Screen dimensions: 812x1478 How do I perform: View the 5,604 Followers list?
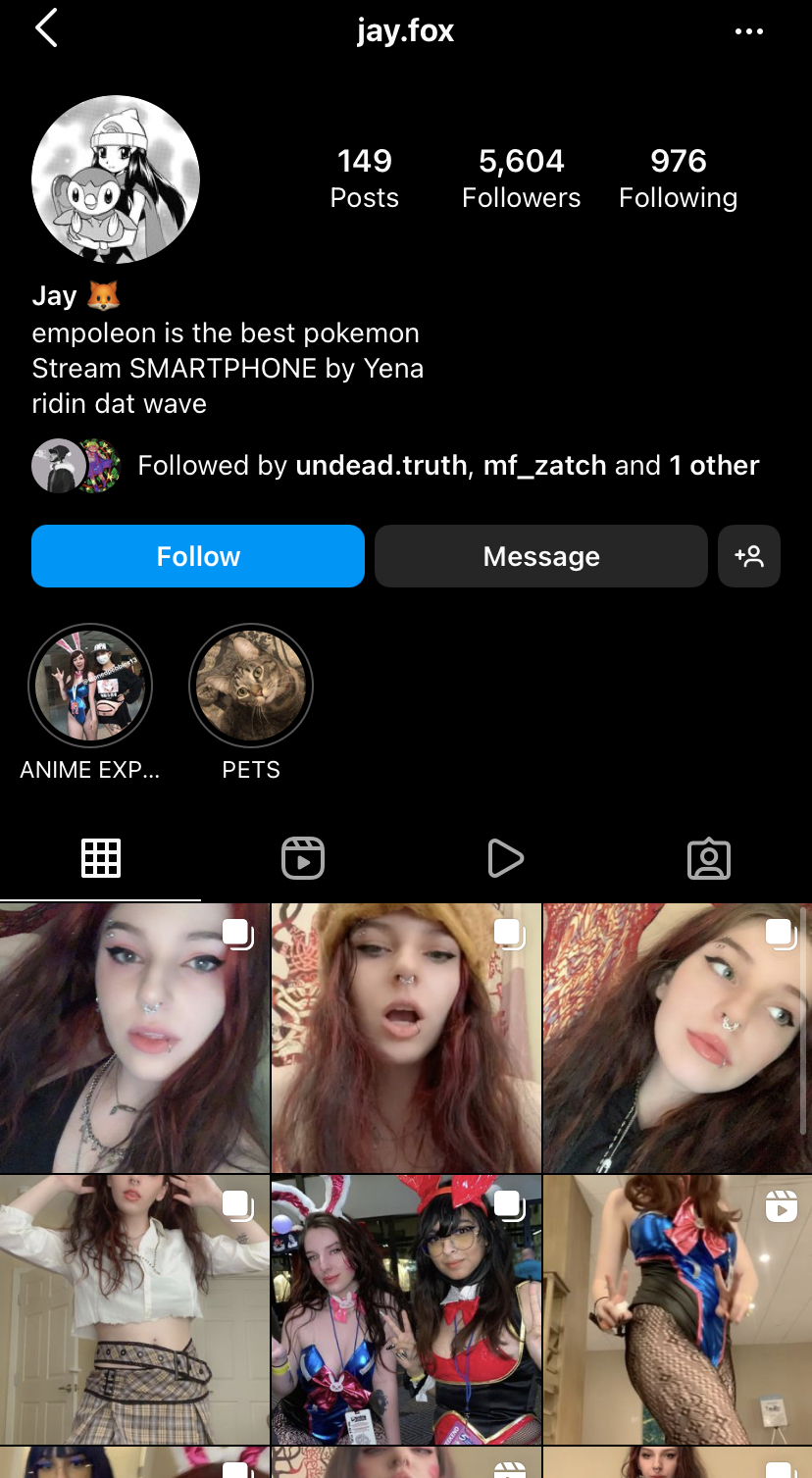(x=521, y=178)
